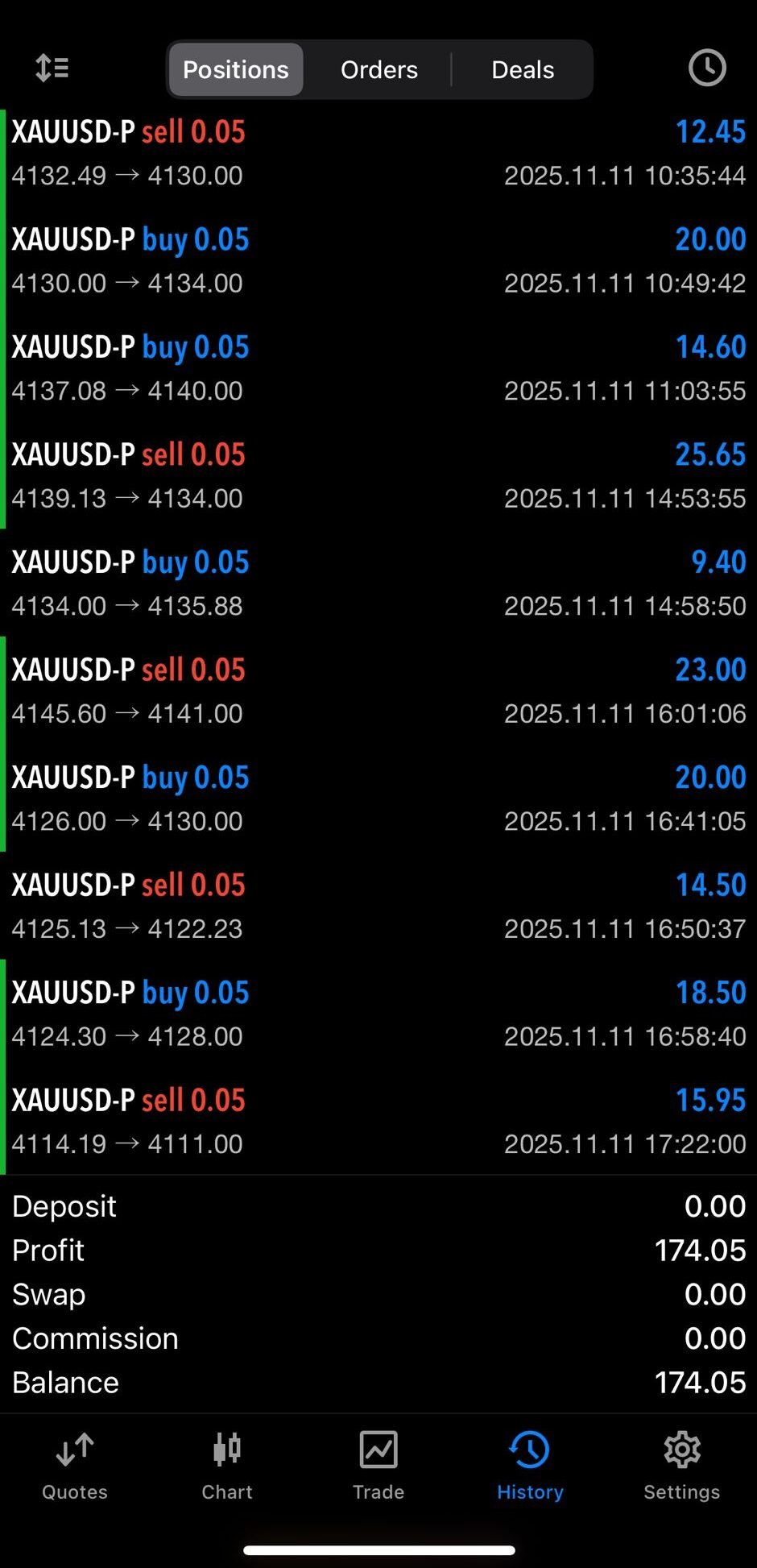
Task: Tap the Deposit summary row
Action: tap(378, 1205)
